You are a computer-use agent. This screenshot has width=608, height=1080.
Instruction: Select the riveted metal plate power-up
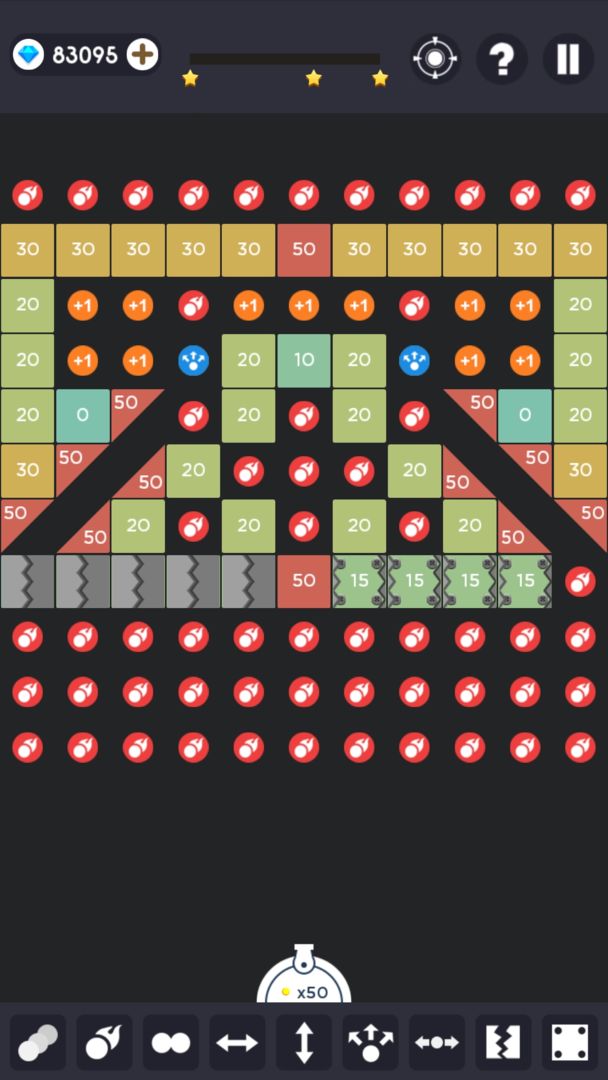pos(570,1043)
